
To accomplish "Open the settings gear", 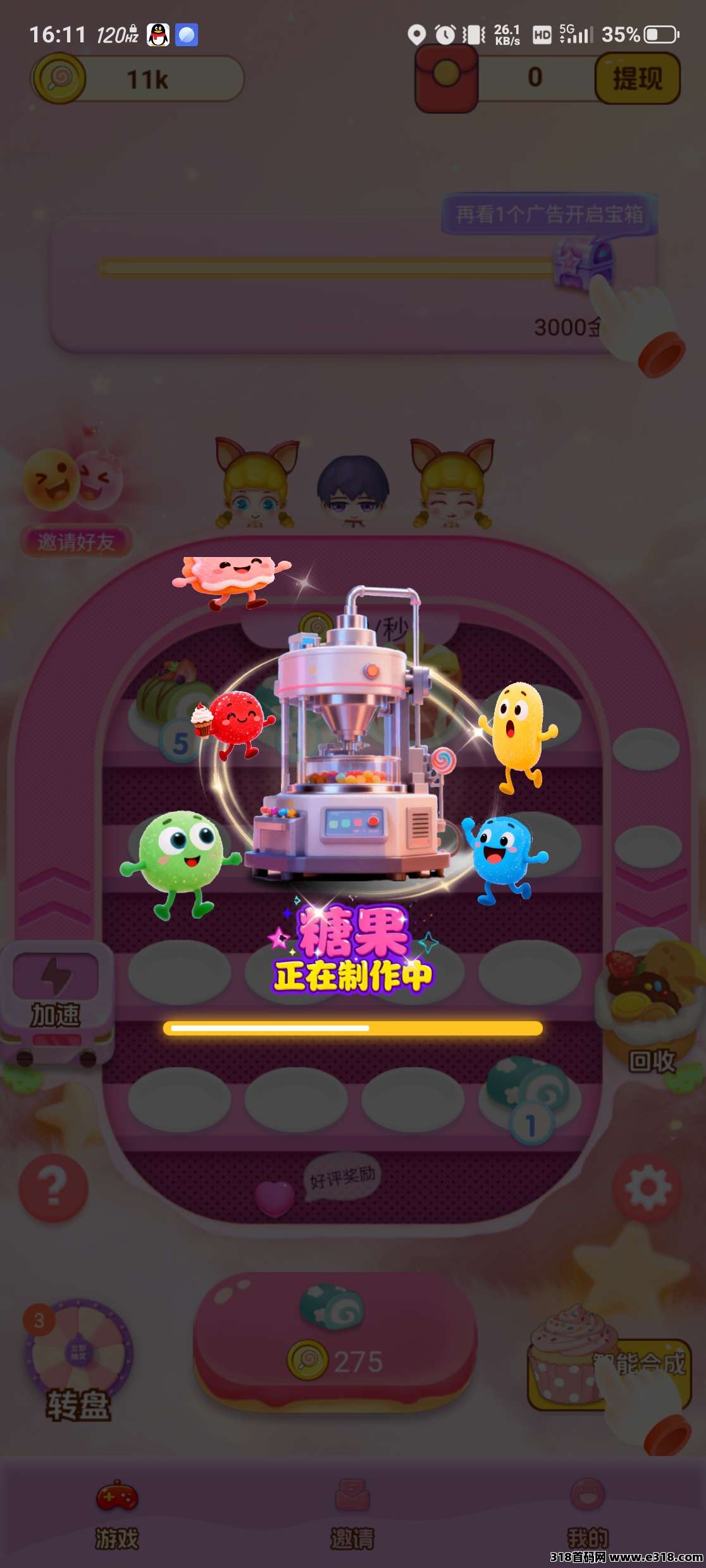I will (x=648, y=1187).
